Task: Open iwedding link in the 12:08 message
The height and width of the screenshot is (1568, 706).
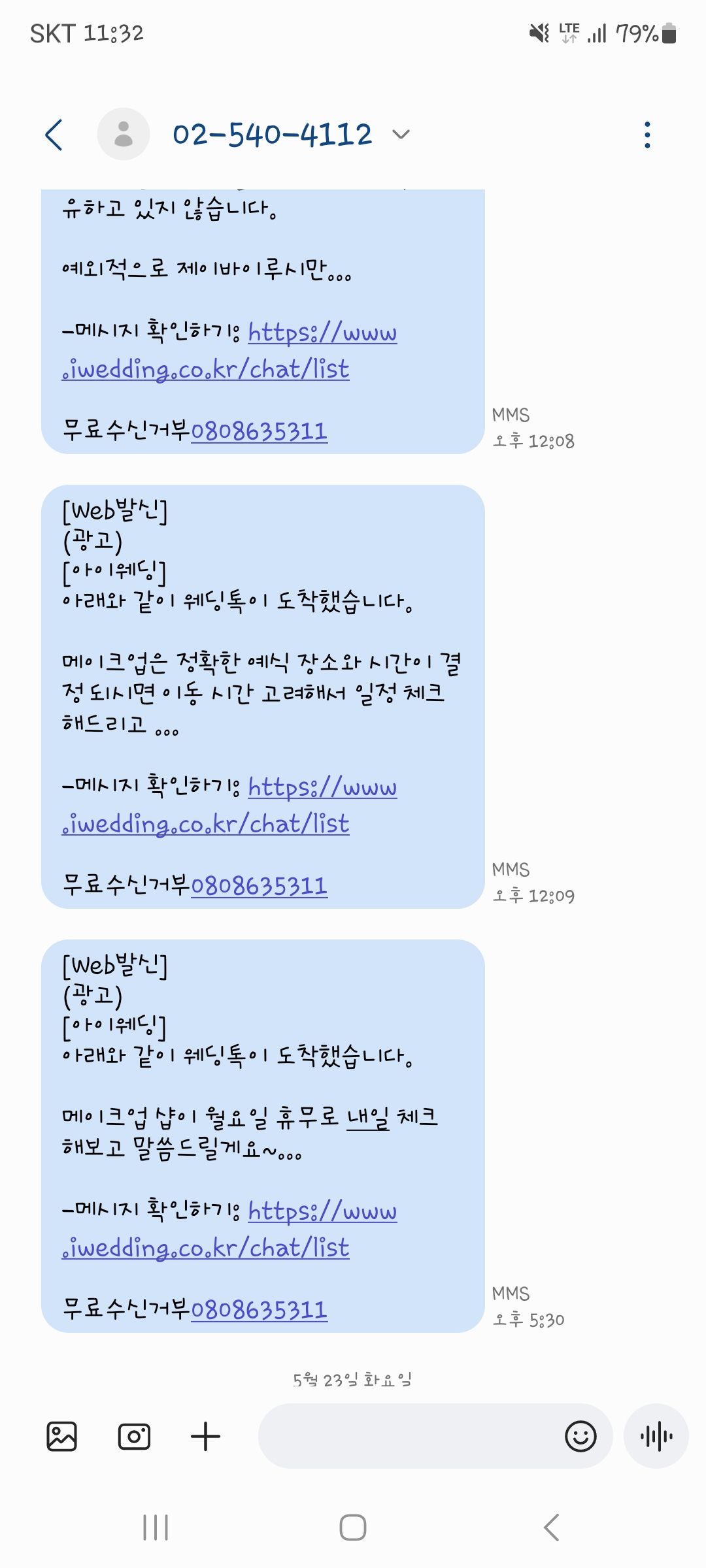Action: (229, 351)
